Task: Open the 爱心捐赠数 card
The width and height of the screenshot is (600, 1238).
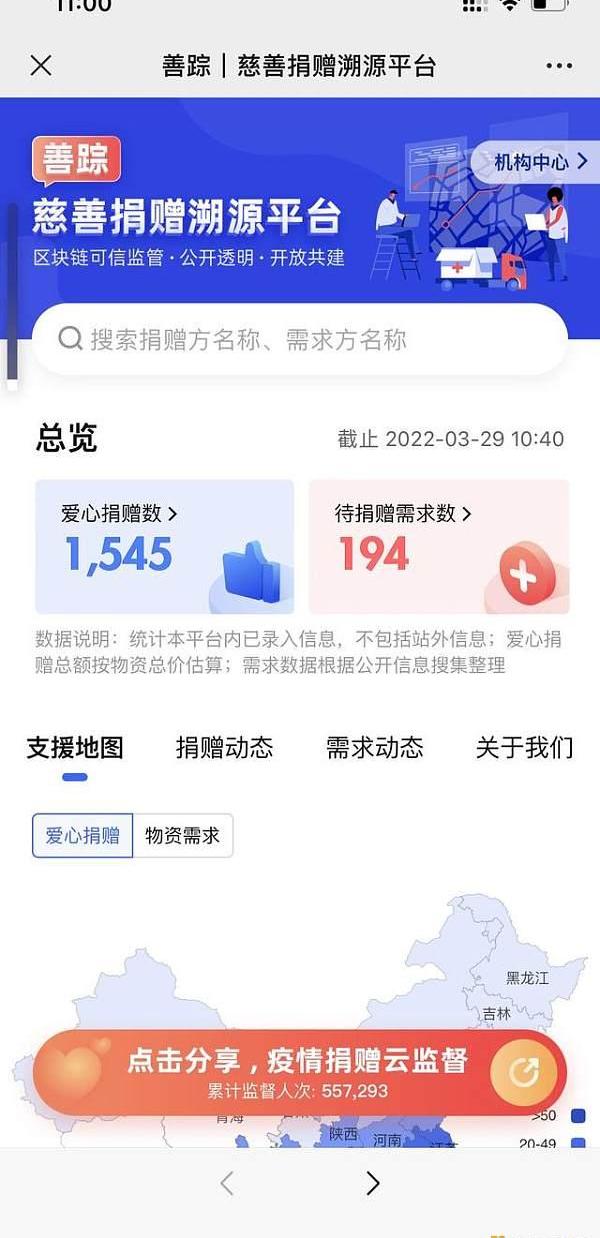Action: (165, 546)
